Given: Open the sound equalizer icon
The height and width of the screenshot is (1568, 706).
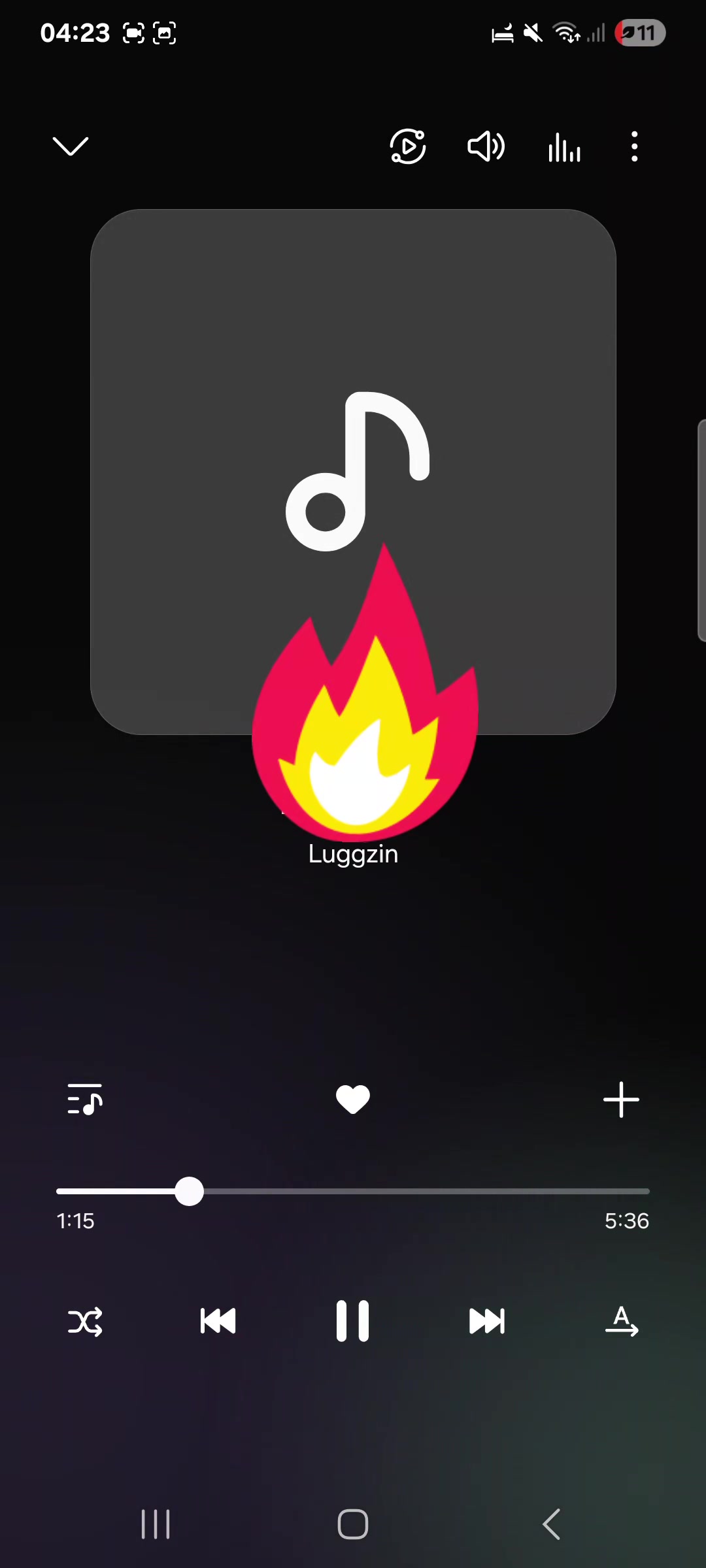Looking at the screenshot, I should point(564,146).
